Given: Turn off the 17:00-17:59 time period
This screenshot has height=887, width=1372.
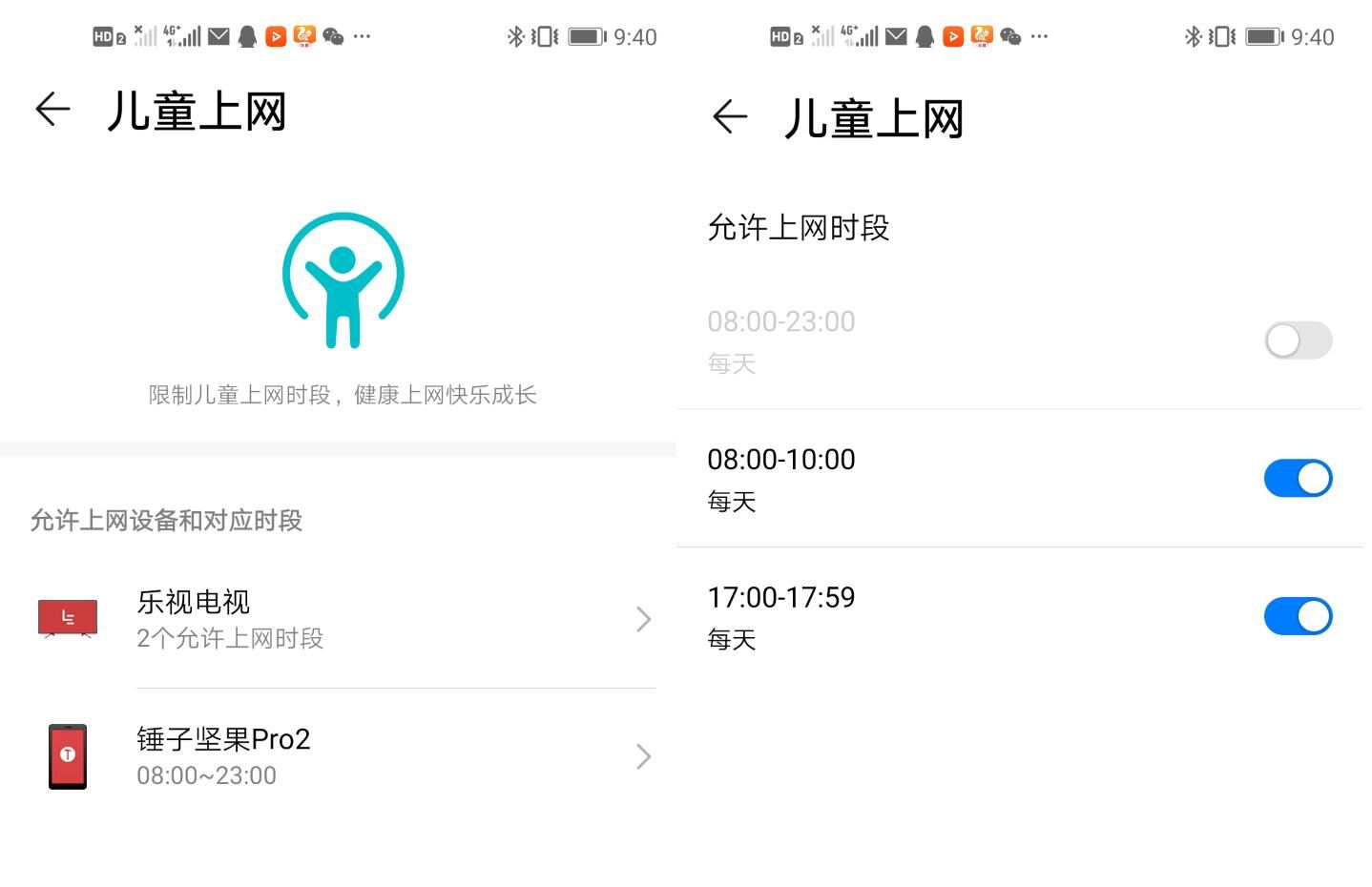Looking at the screenshot, I should pos(1297,616).
